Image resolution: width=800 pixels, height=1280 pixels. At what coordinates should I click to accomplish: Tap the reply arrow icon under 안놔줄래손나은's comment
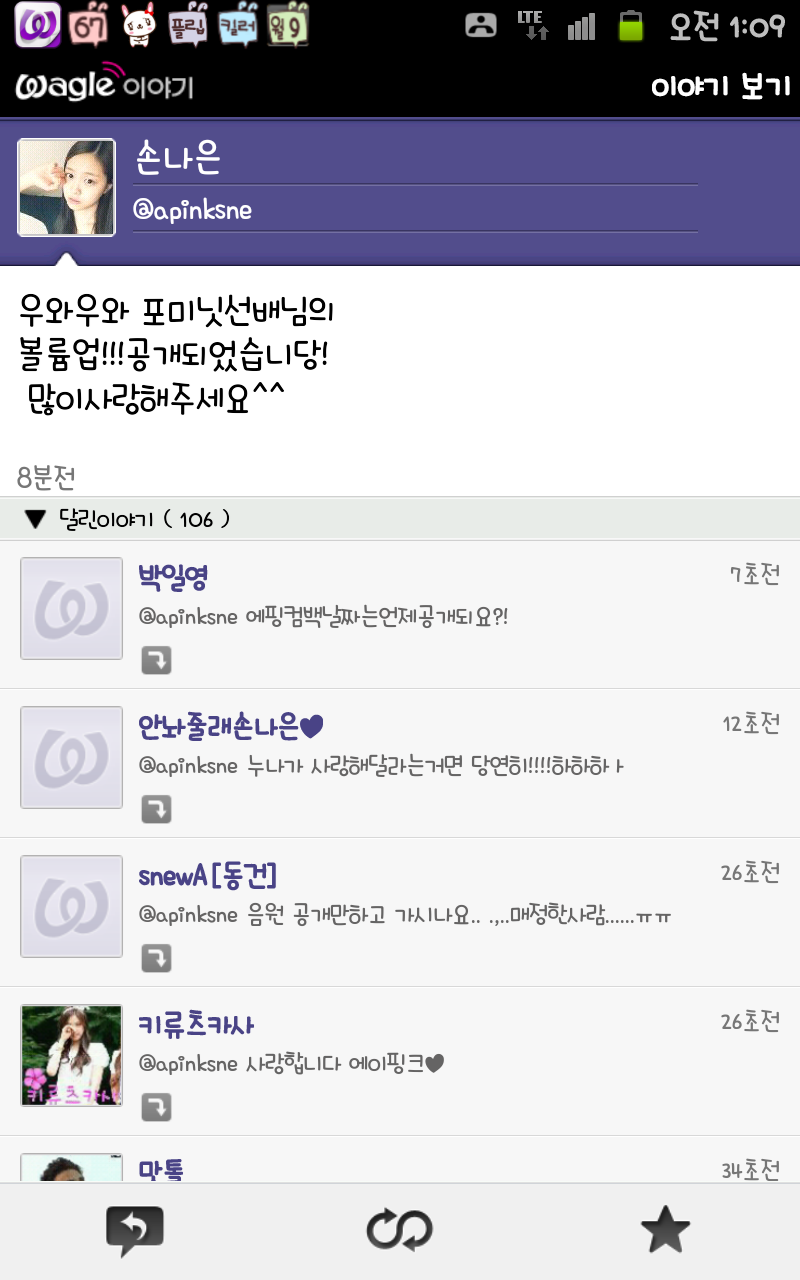156,809
